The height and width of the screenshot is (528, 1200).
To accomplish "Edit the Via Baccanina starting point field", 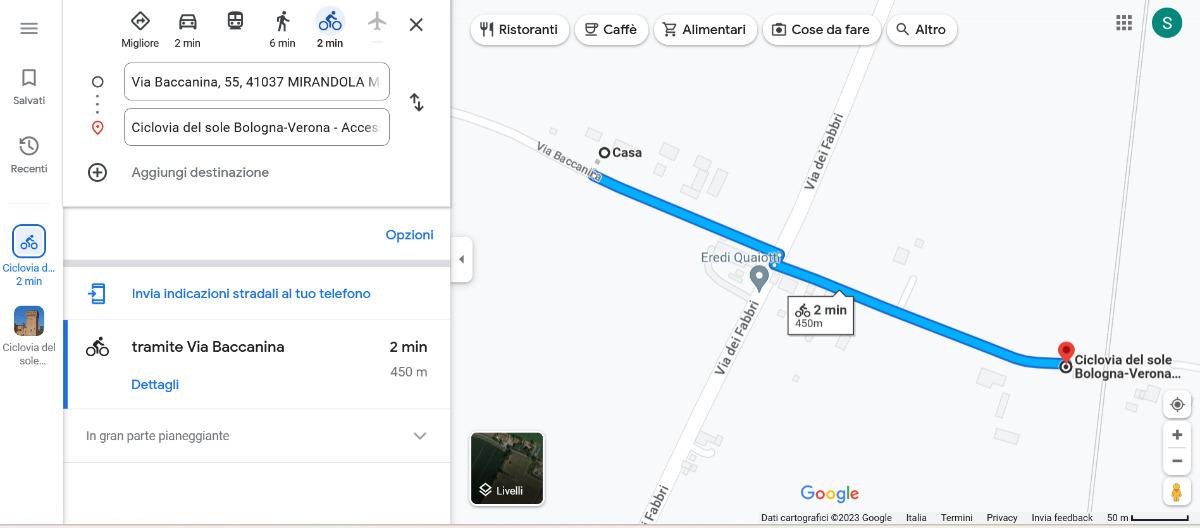I will point(256,82).
